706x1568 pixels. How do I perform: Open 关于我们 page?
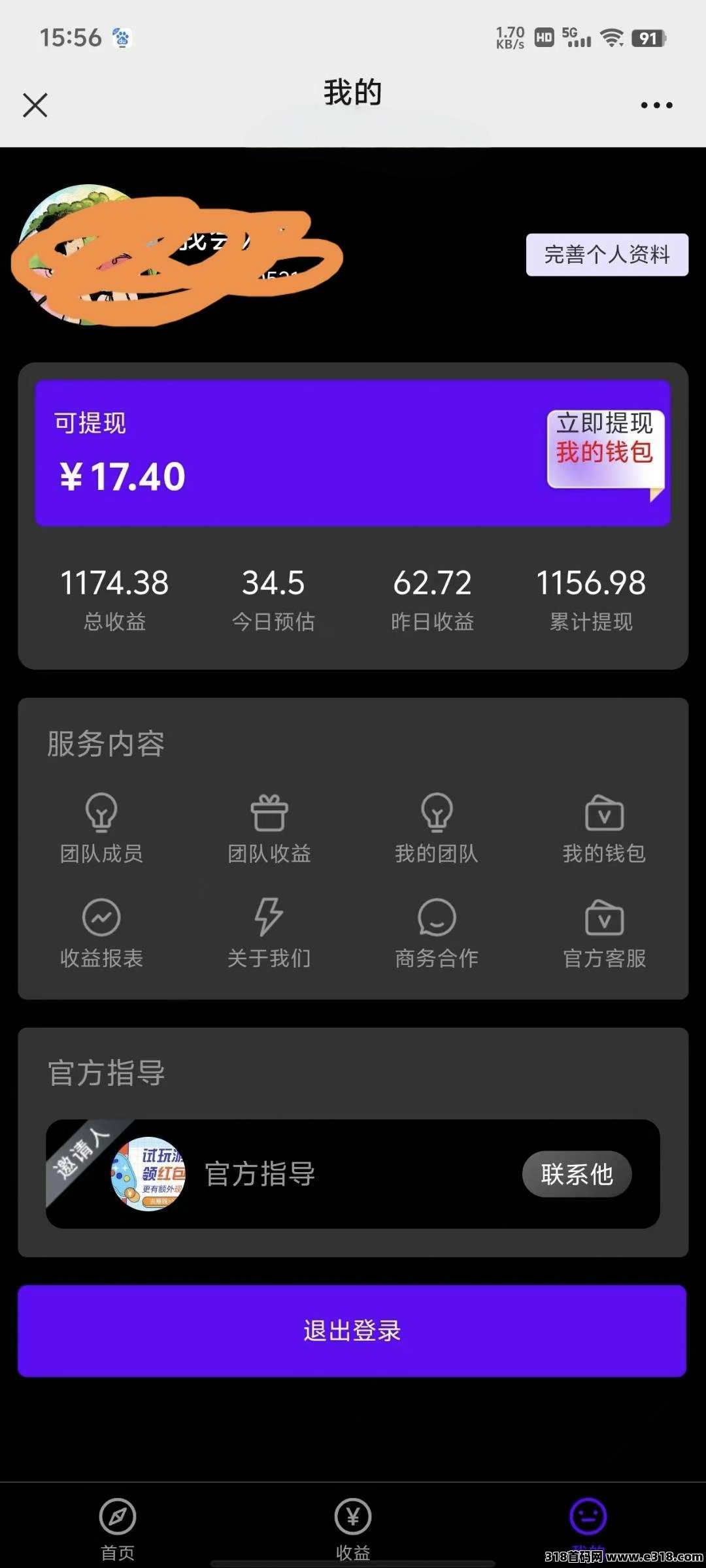[269, 933]
